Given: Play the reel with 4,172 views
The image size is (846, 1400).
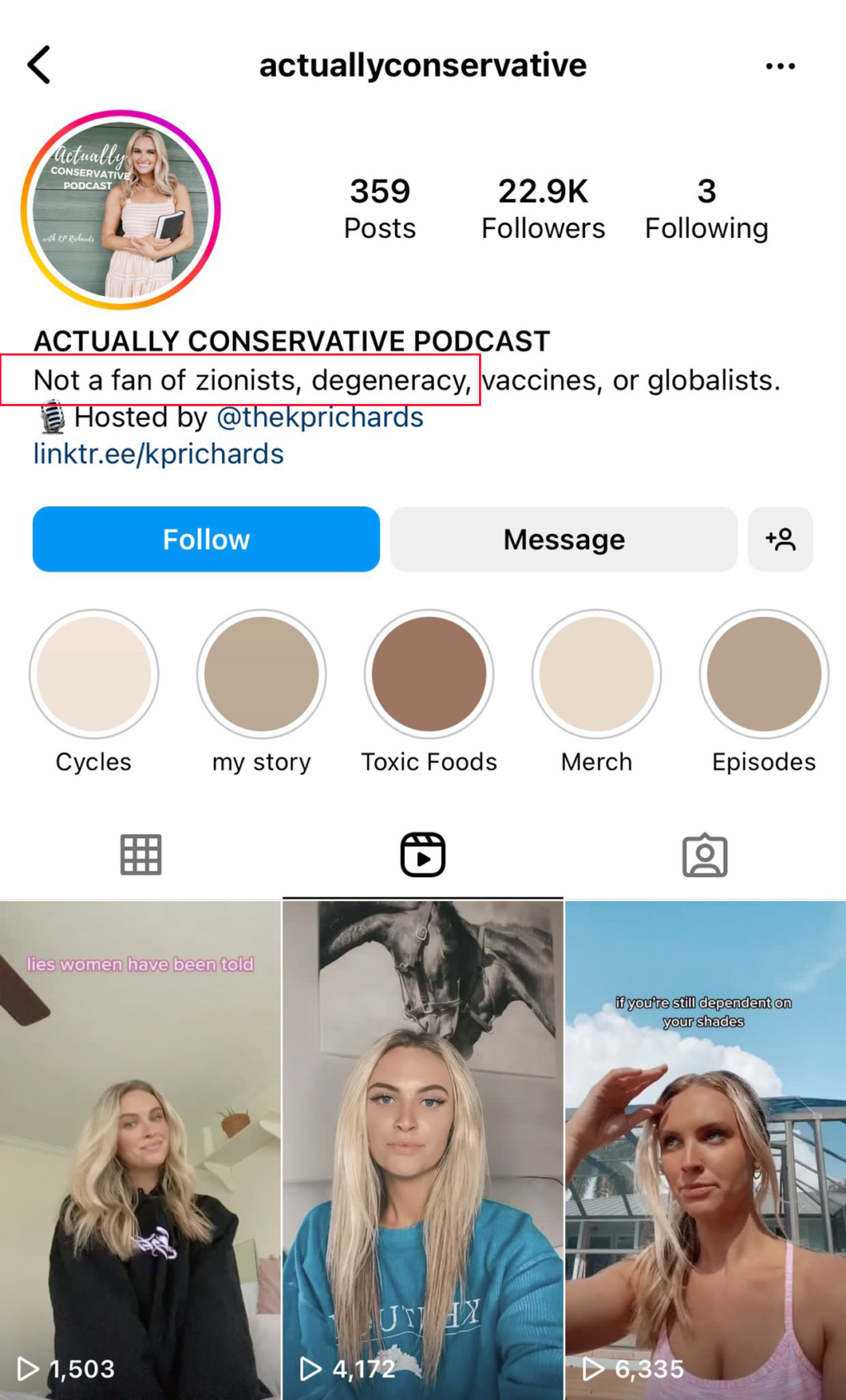Looking at the screenshot, I should click(x=423, y=1150).
